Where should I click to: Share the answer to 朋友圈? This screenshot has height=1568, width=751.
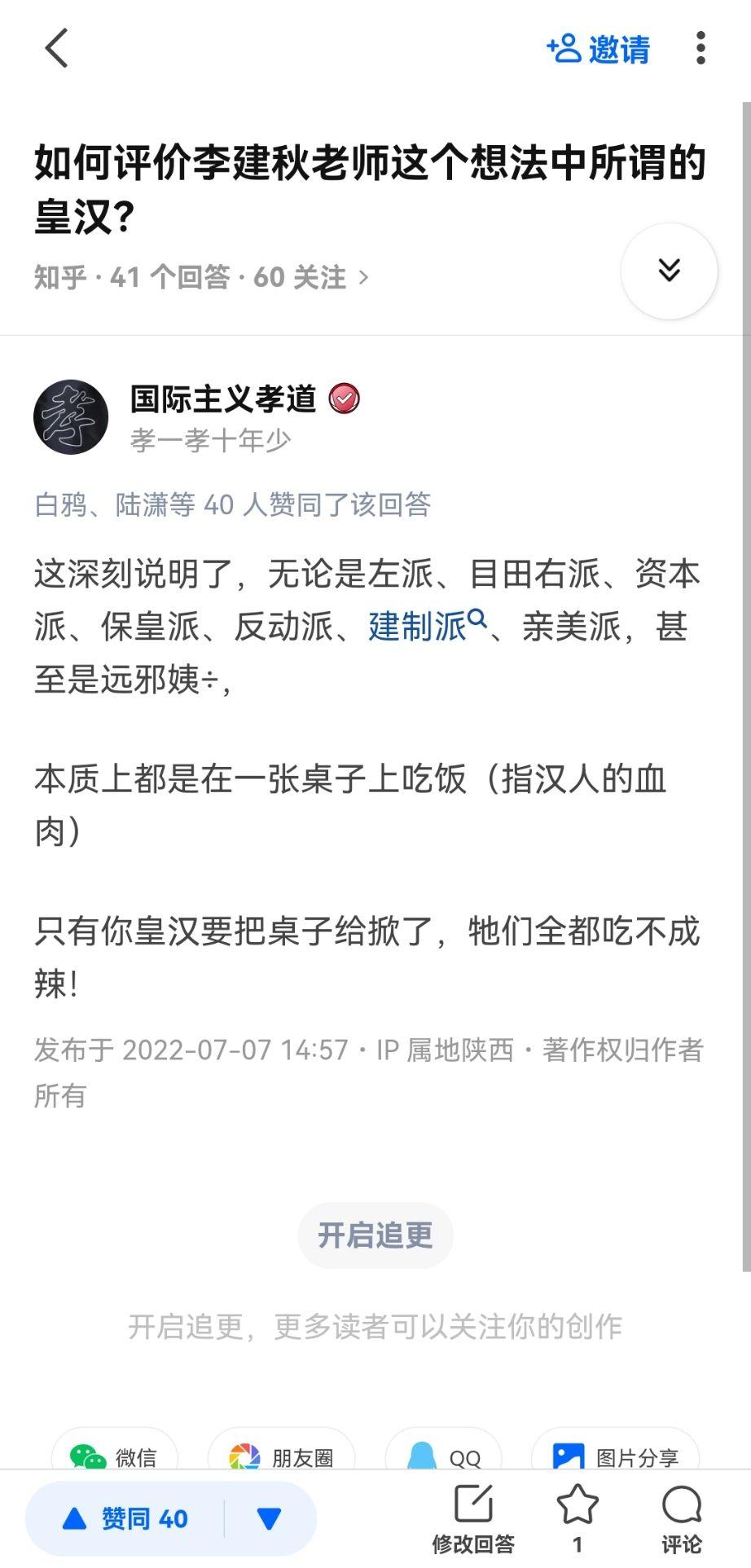281,1456
